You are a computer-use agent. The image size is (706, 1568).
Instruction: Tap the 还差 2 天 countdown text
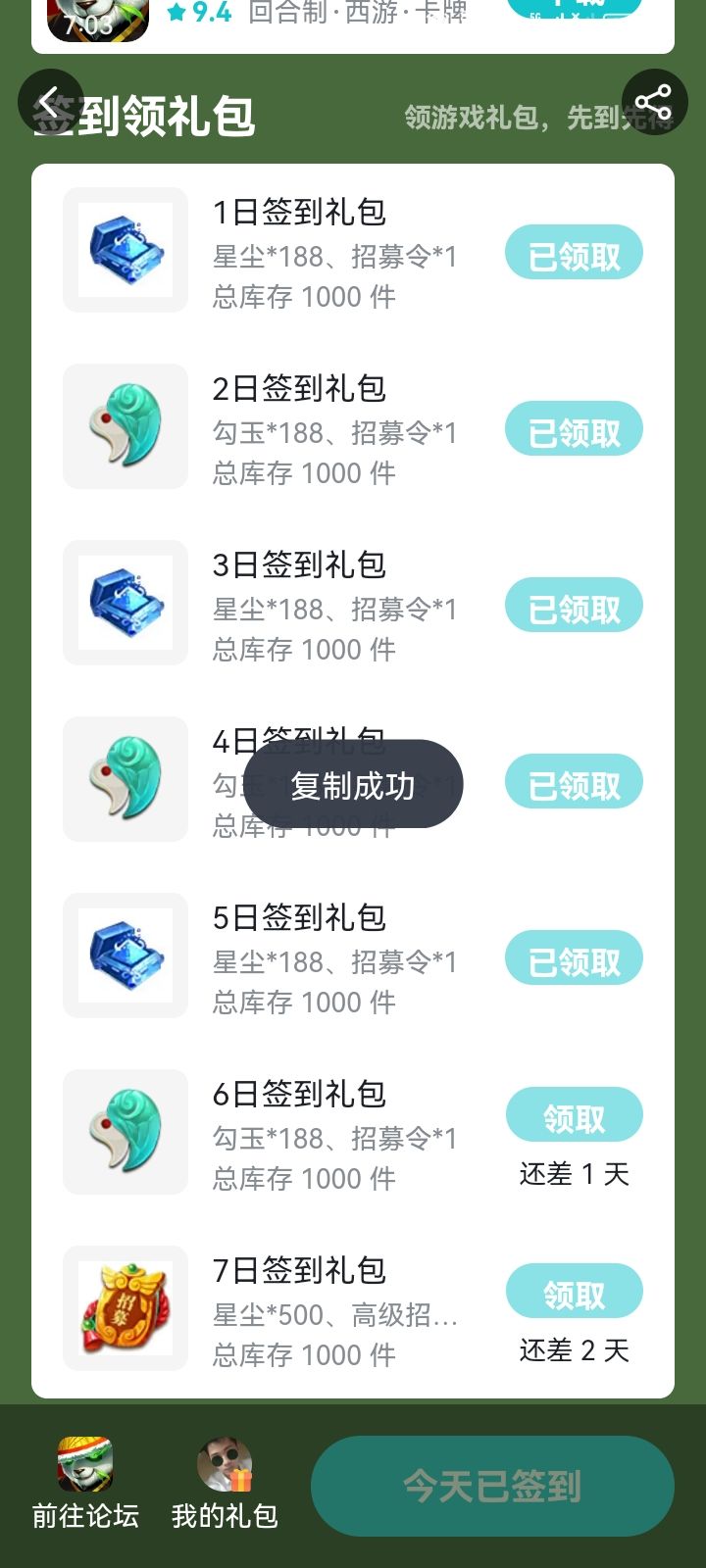574,1350
